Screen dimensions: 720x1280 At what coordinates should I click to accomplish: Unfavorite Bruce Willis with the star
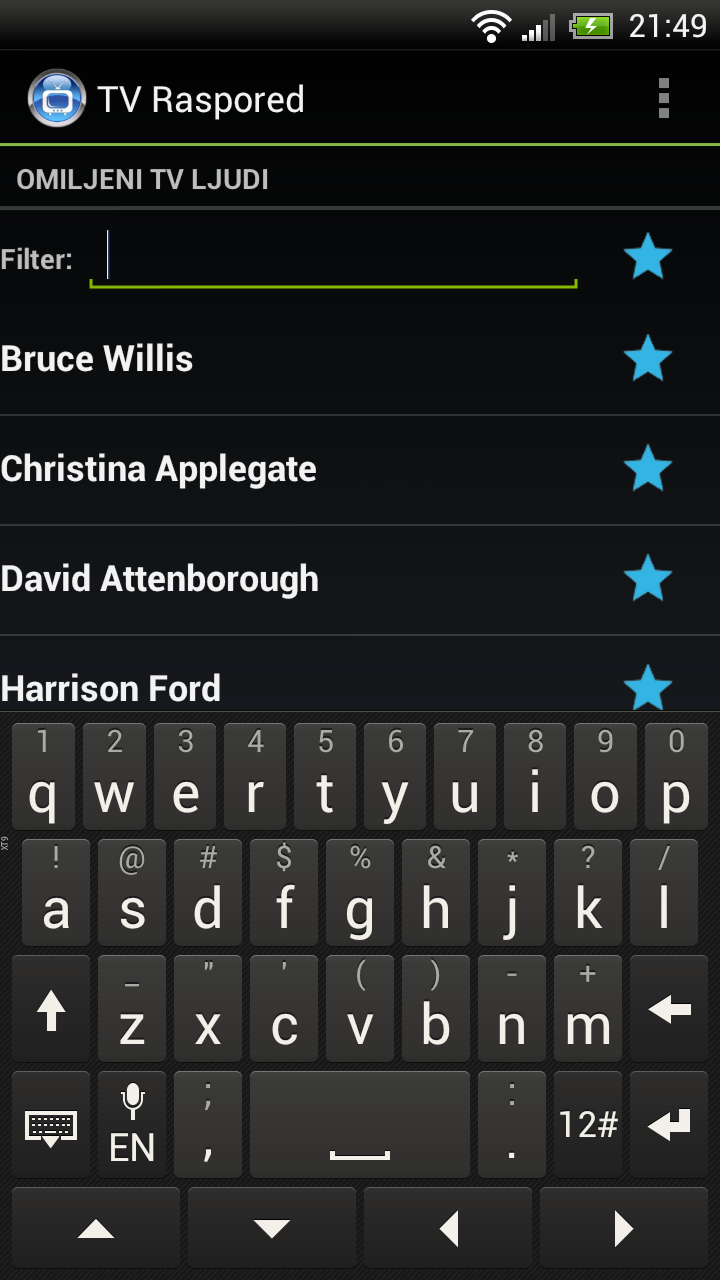(x=647, y=358)
